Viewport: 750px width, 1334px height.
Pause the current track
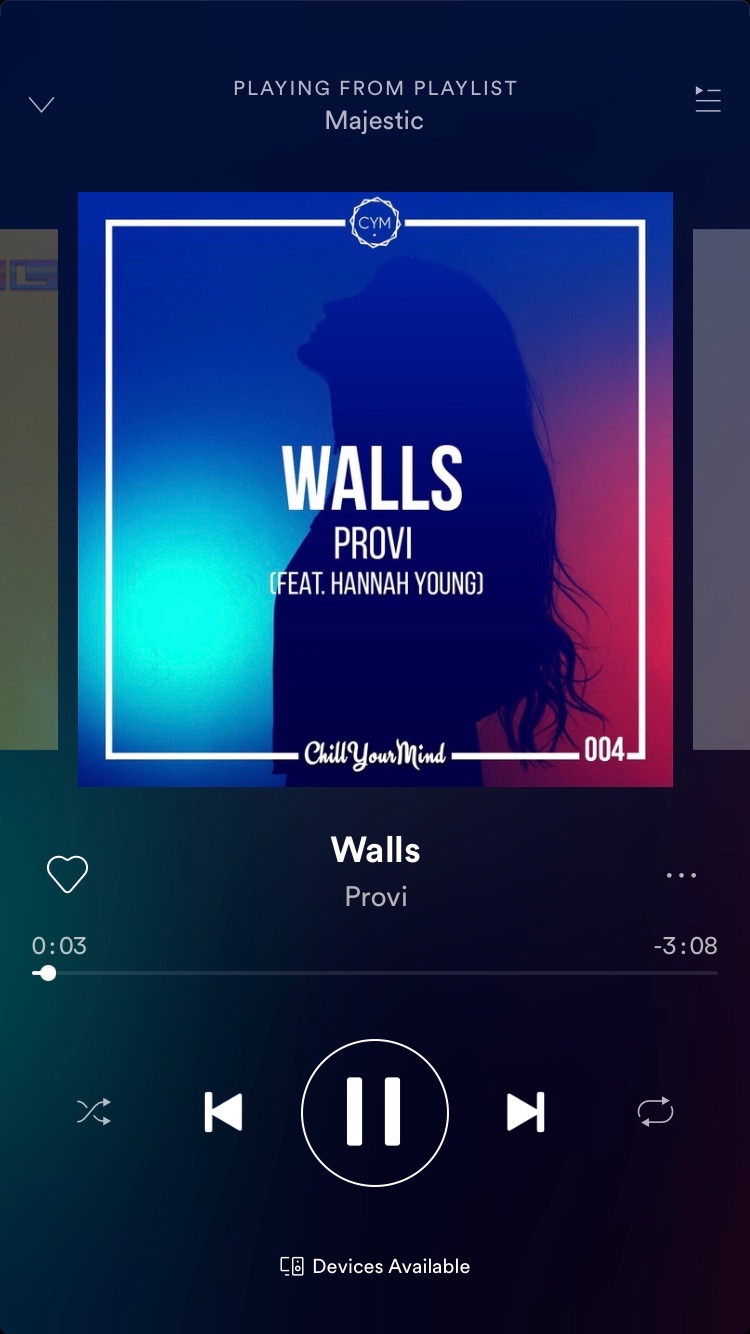click(375, 1112)
